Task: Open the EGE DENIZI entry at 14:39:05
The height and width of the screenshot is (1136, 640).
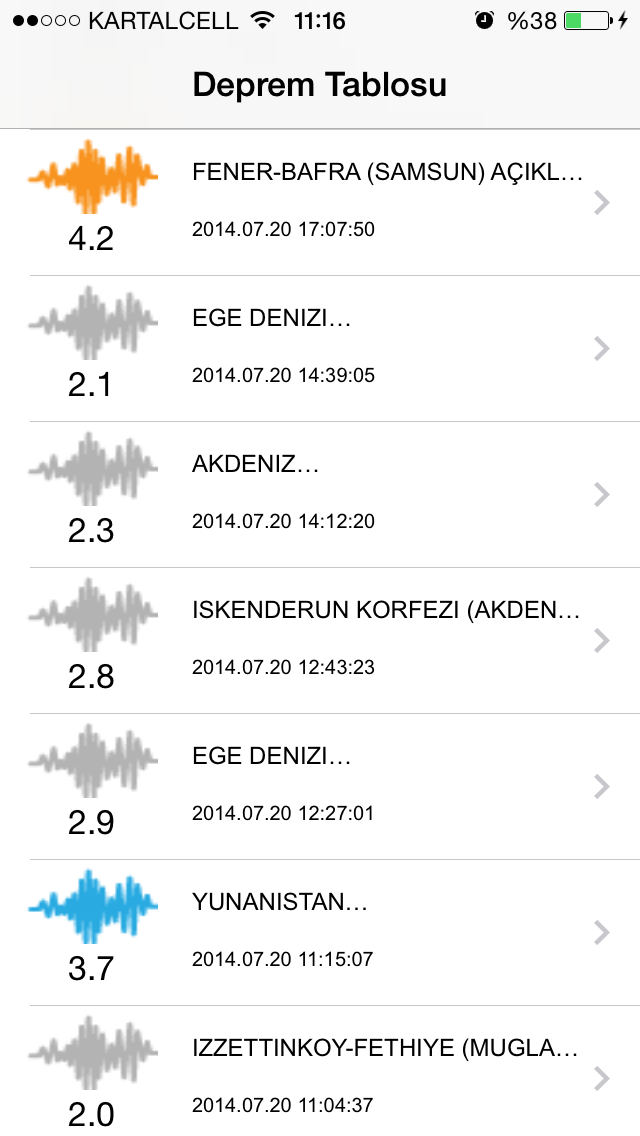Action: (x=320, y=348)
